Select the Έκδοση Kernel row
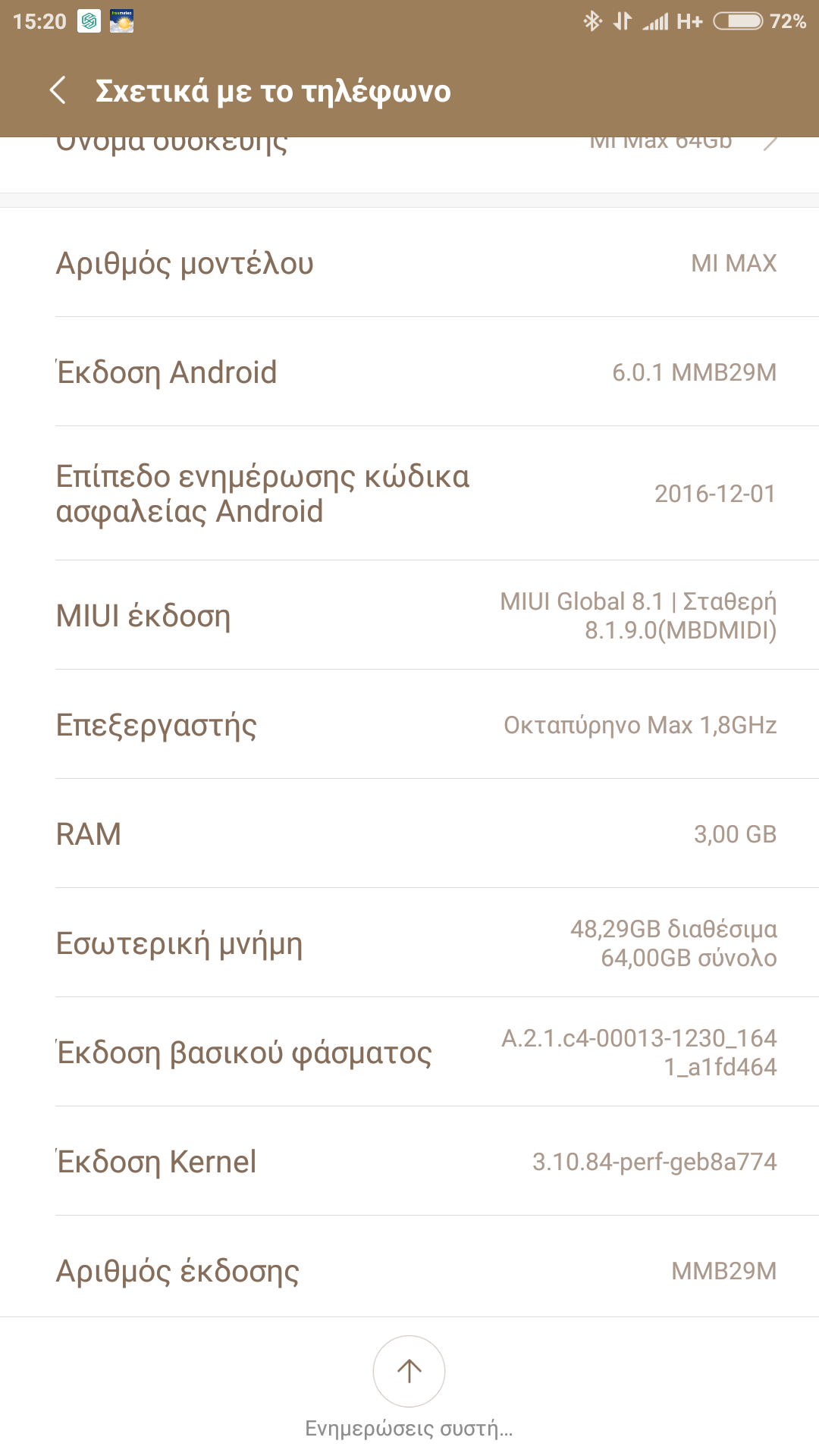Image resolution: width=819 pixels, height=1456 pixels. (409, 1162)
